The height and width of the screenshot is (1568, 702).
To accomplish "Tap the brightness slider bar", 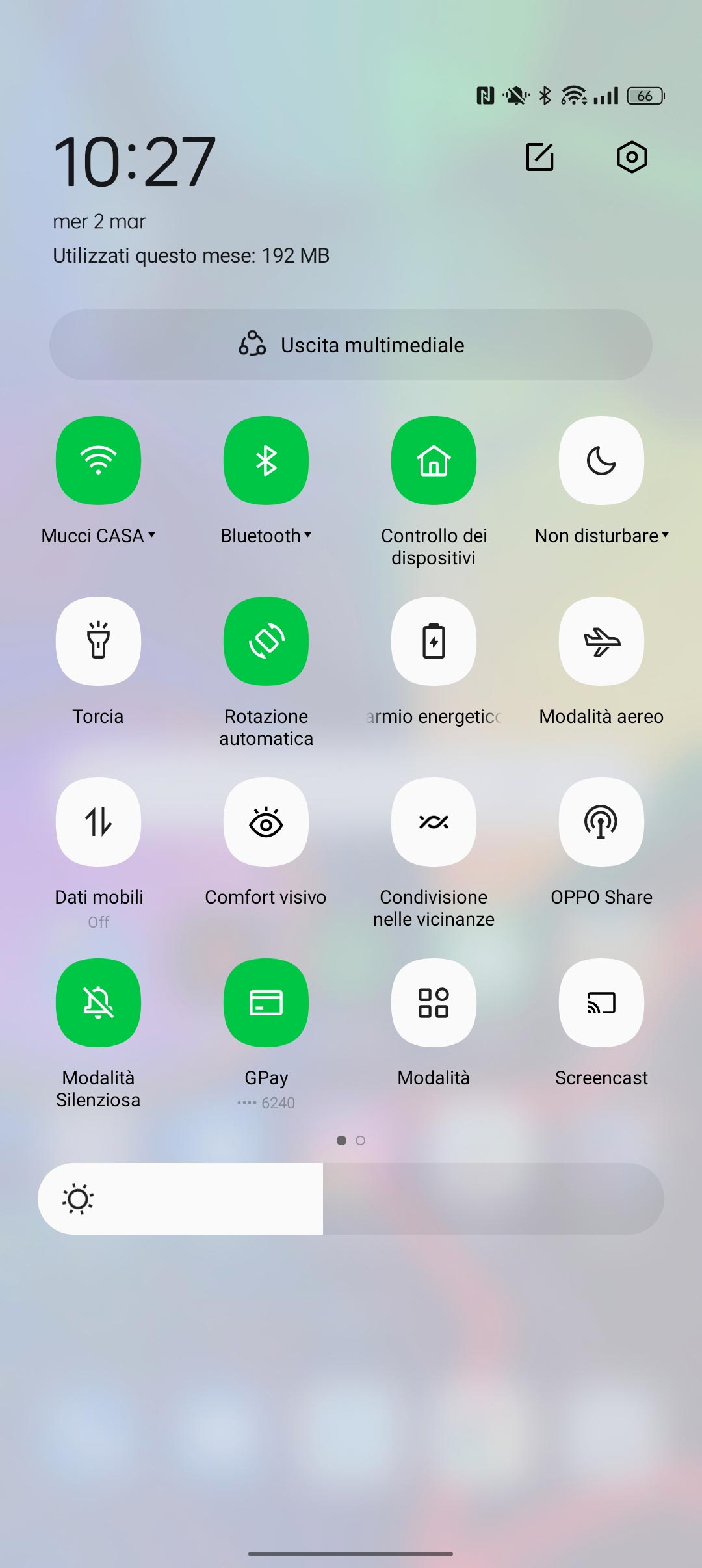I will pos(351,1199).
